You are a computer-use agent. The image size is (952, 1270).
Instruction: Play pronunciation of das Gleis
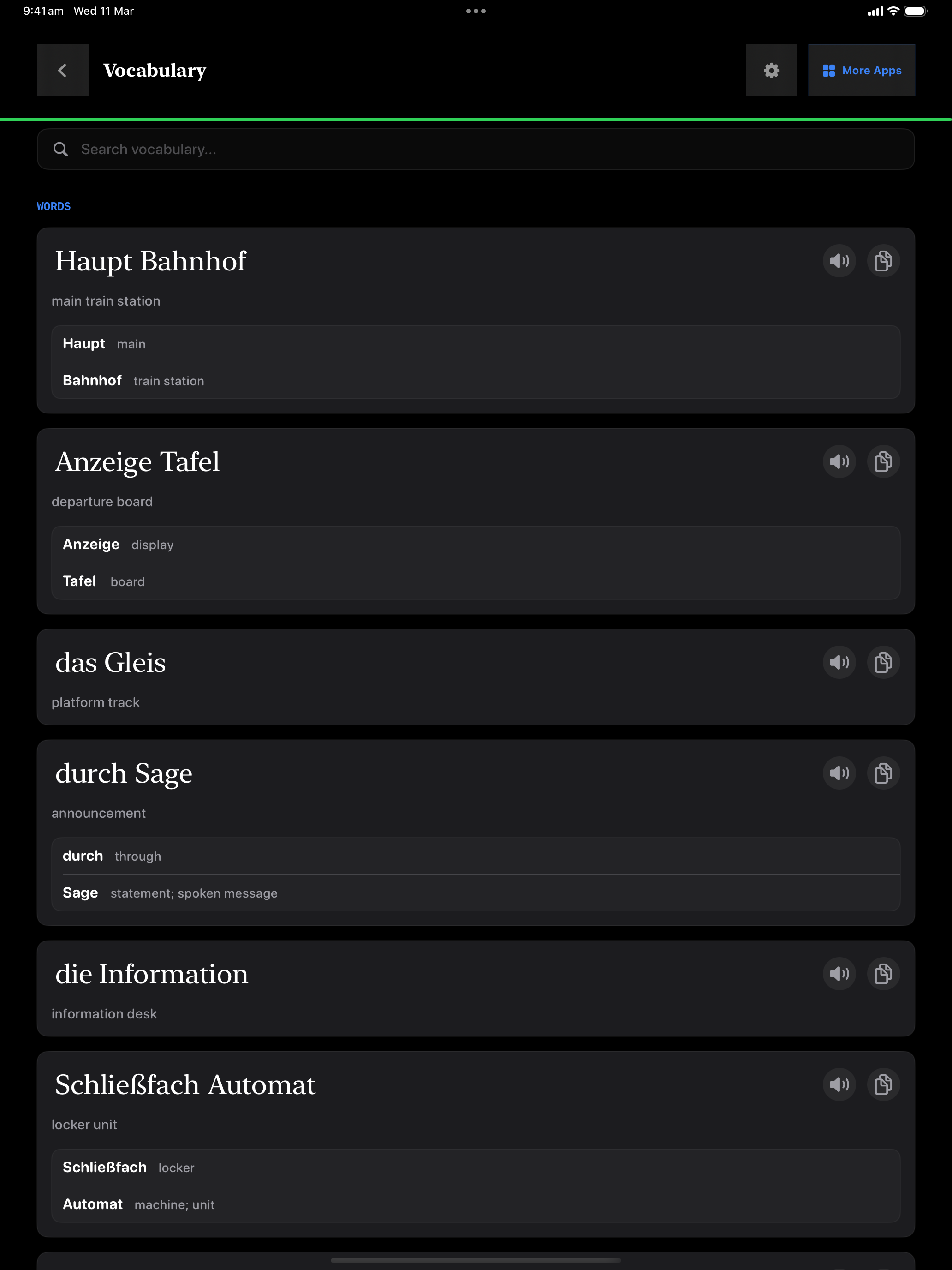pos(839,663)
